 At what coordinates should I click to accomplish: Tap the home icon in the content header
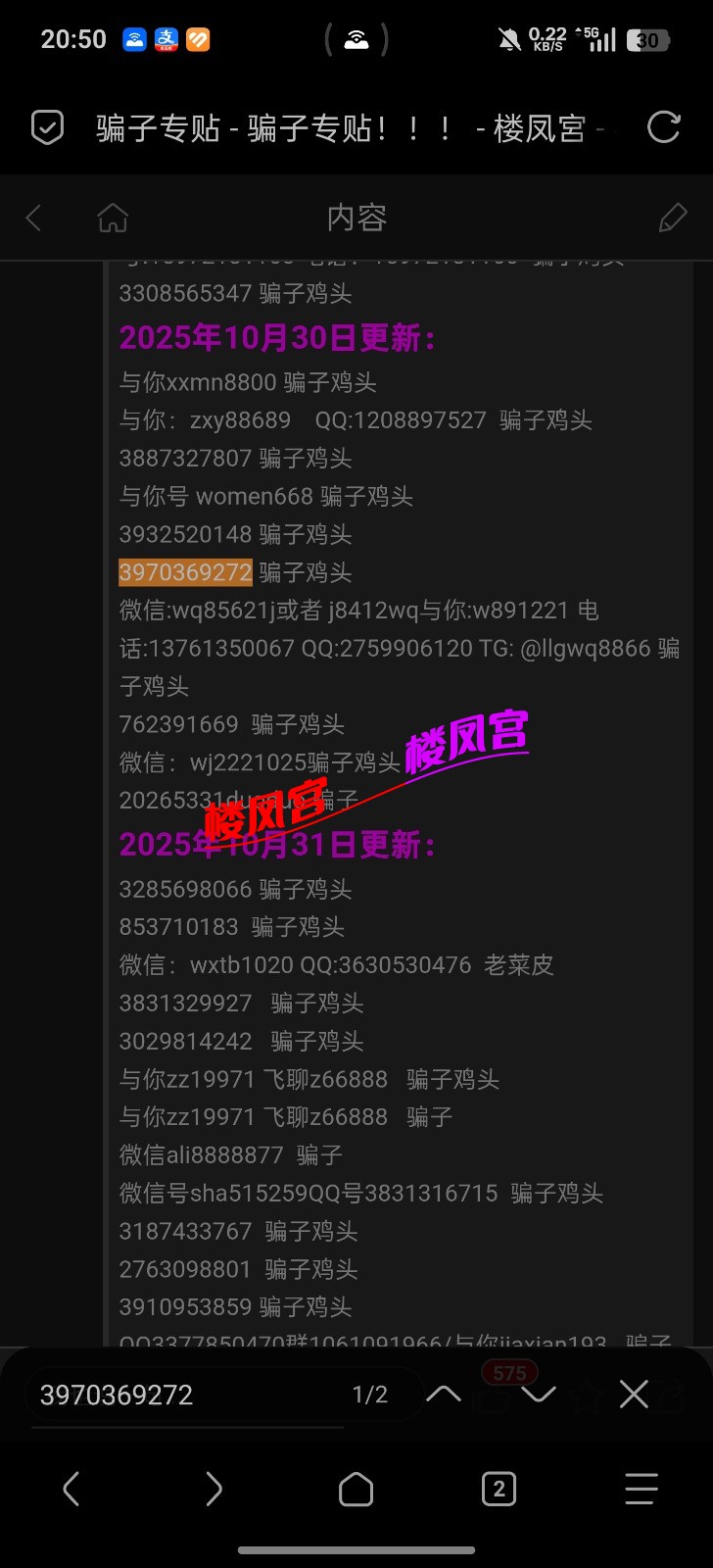pos(112,217)
